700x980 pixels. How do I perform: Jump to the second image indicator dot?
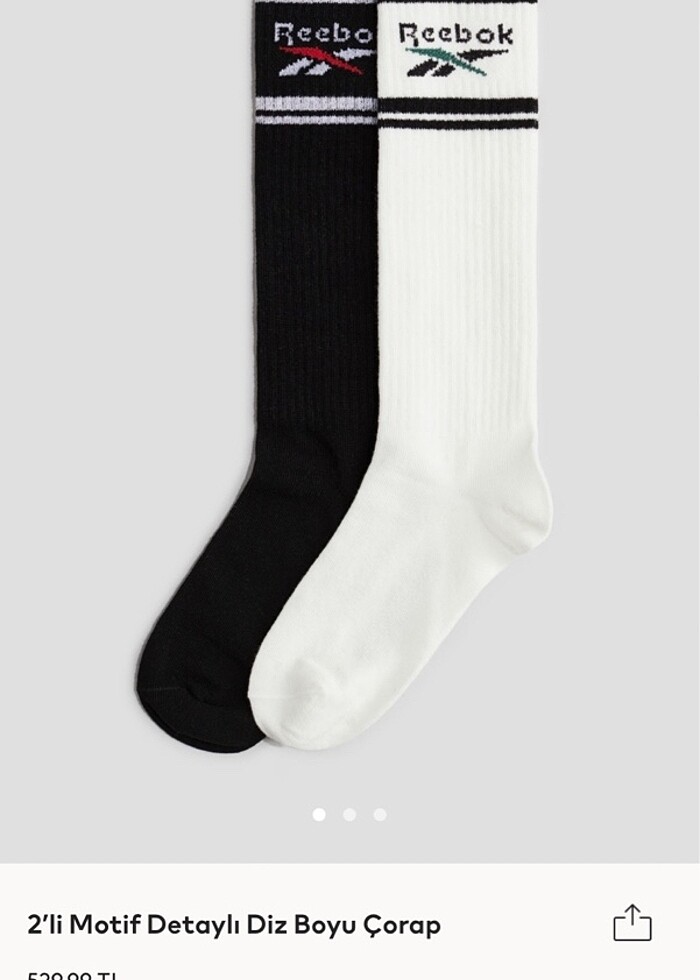click(349, 815)
